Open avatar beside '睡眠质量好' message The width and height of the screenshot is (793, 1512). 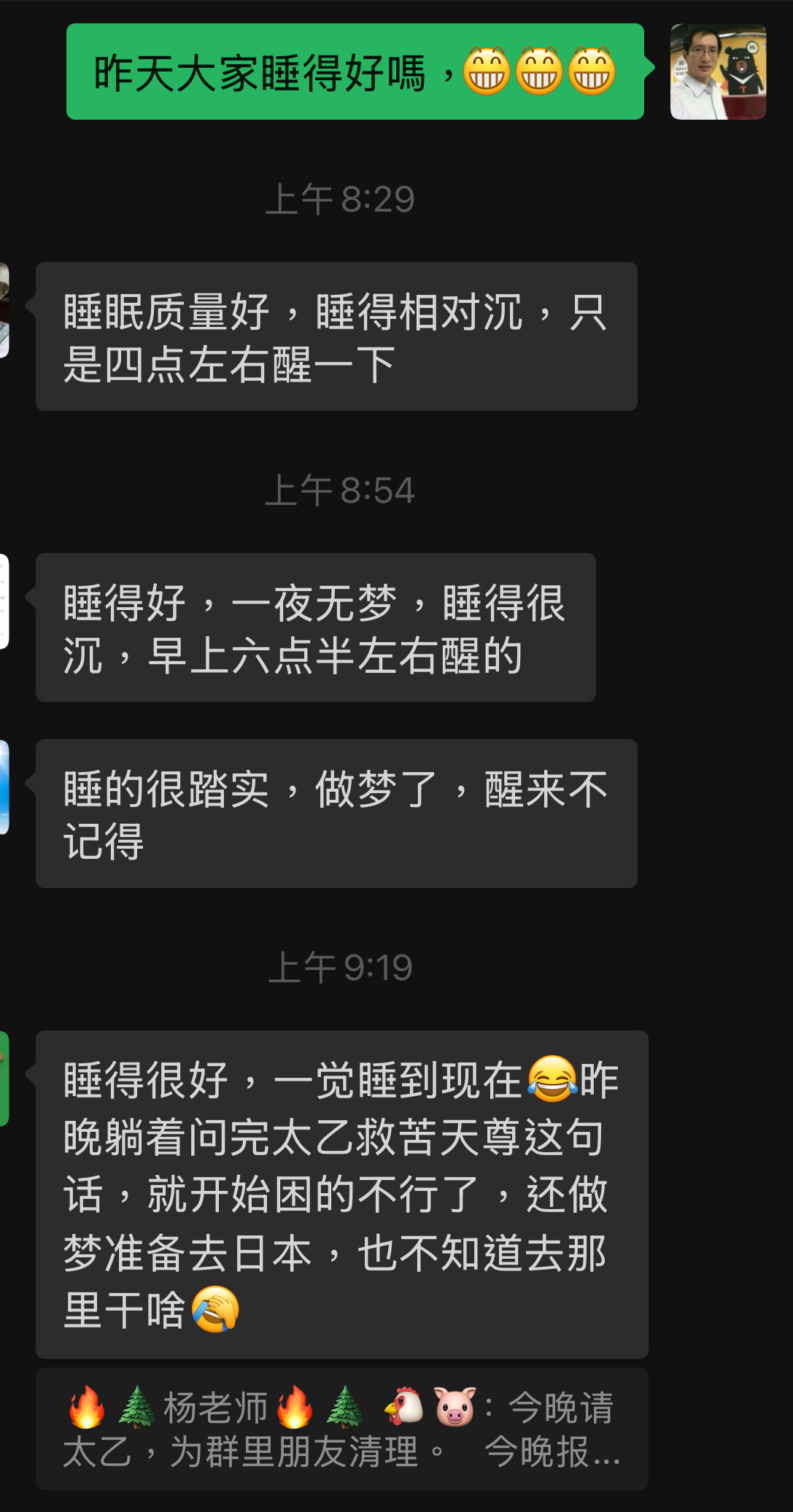point(4,310)
